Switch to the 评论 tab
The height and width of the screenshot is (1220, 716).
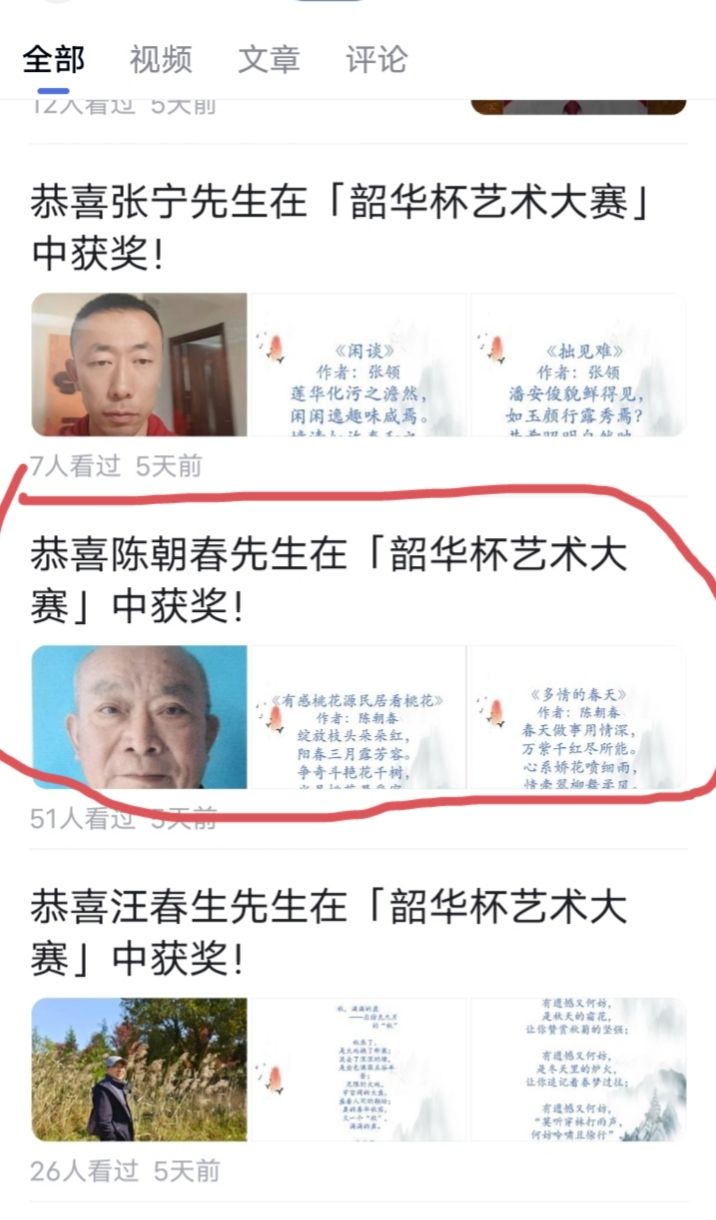(377, 59)
